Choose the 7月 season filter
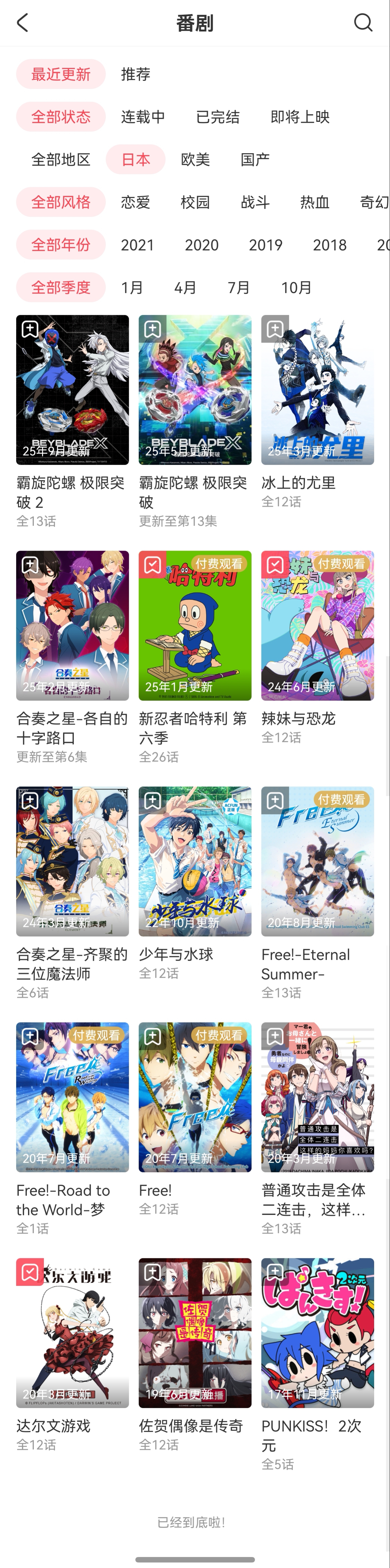Image resolution: width=390 pixels, height=1568 pixels. click(x=238, y=287)
